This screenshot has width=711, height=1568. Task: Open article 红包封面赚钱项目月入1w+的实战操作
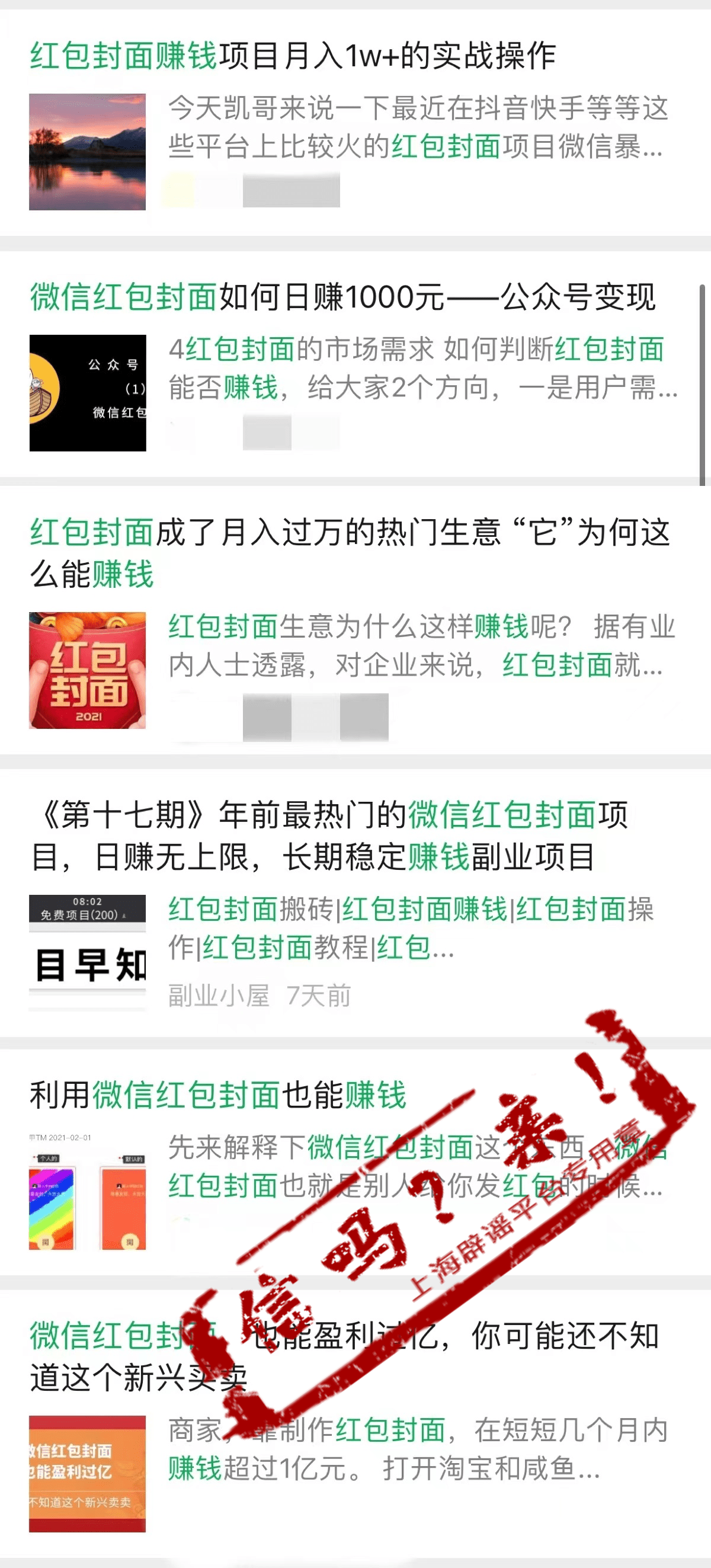pos(292,56)
